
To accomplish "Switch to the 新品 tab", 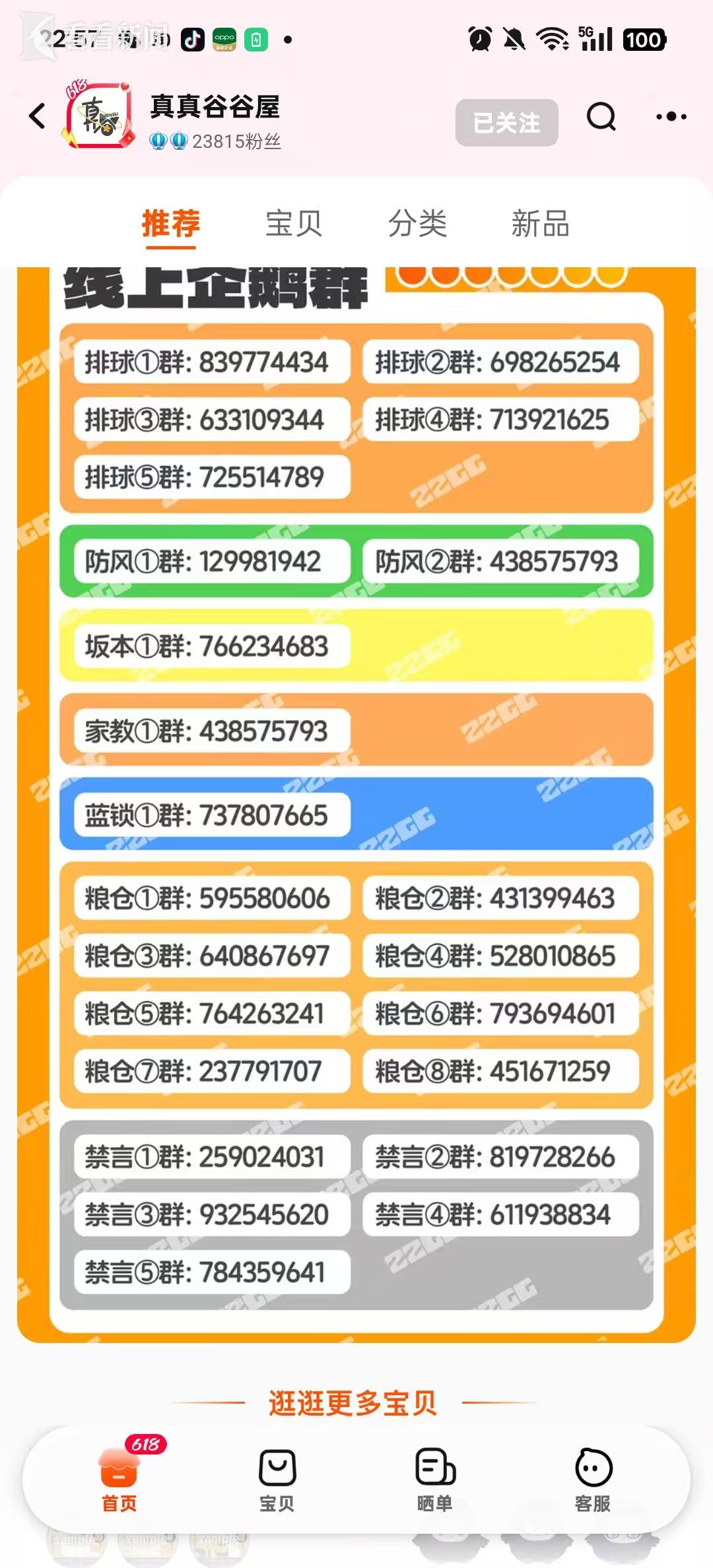I will click(x=540, y=224).
